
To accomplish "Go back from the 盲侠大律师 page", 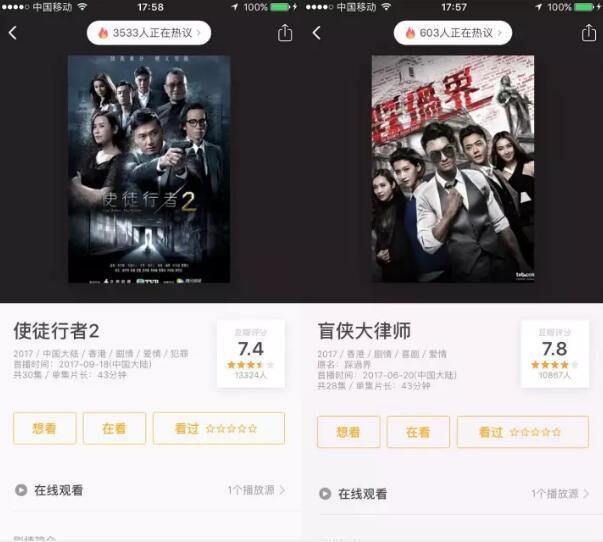I will 317,33.
